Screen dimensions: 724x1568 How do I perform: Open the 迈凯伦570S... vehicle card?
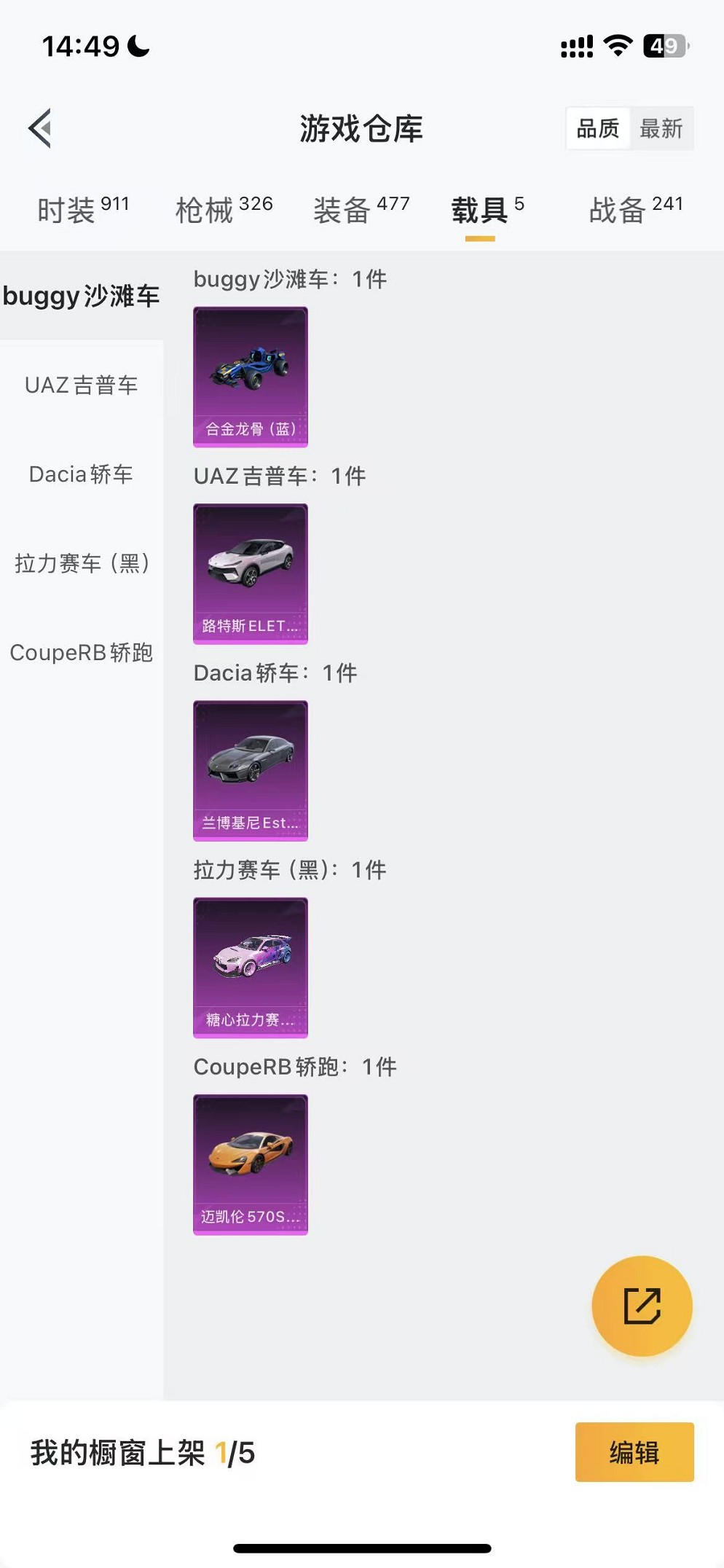click(x=250, y=1164)
